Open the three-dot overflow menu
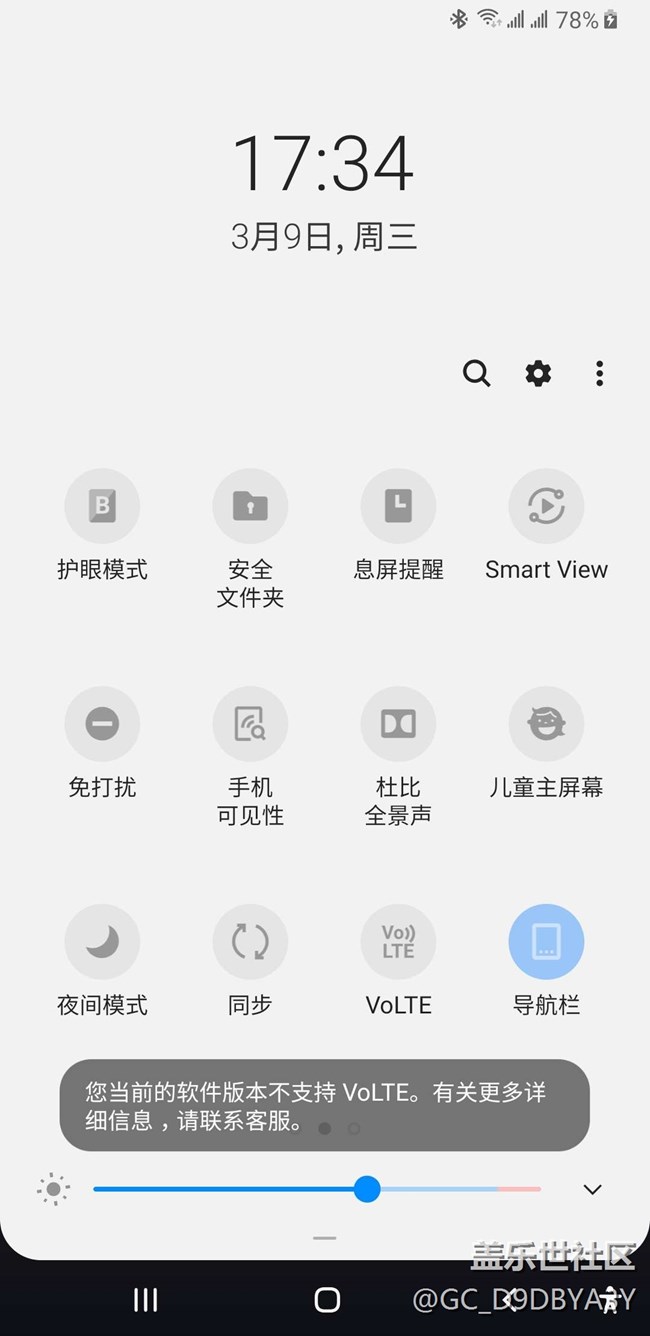 pos(599,374)
